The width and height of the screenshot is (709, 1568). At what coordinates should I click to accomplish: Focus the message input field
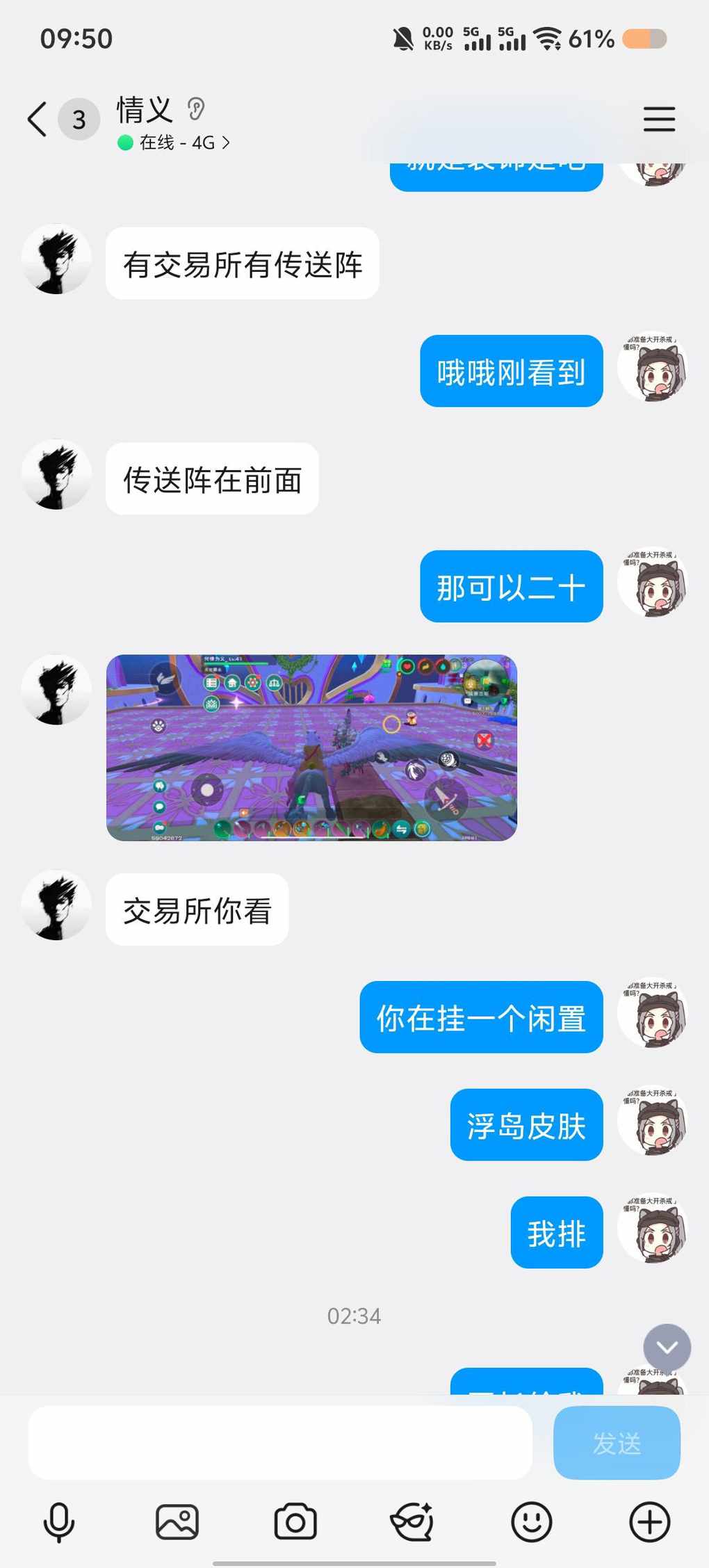pos(280,1443)
